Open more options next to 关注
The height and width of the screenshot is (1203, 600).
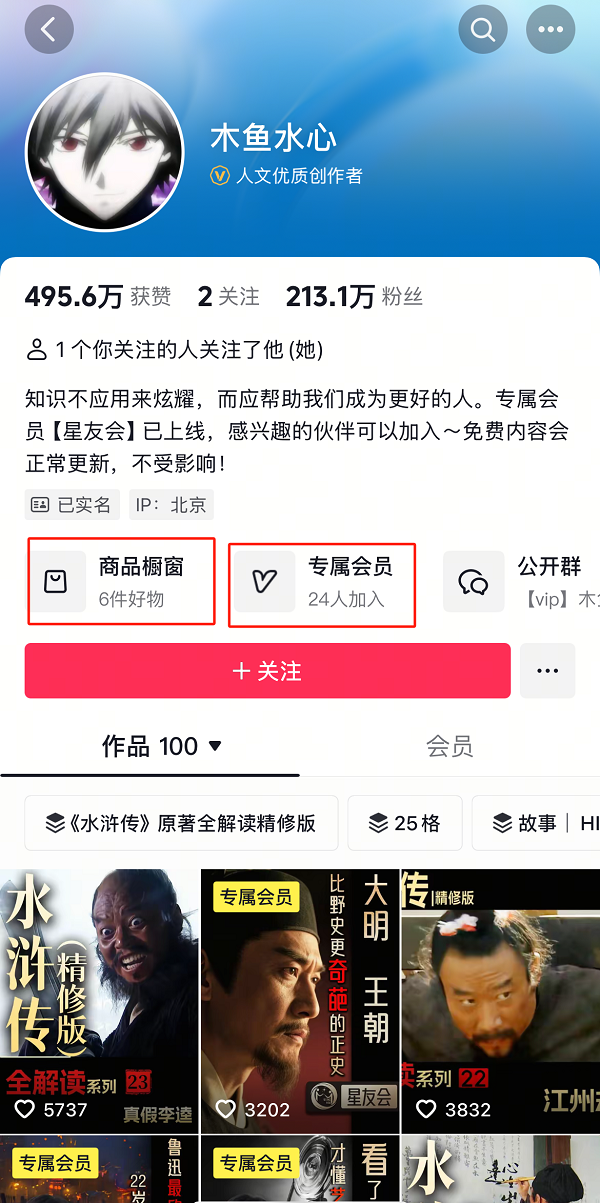coord(547,671)
